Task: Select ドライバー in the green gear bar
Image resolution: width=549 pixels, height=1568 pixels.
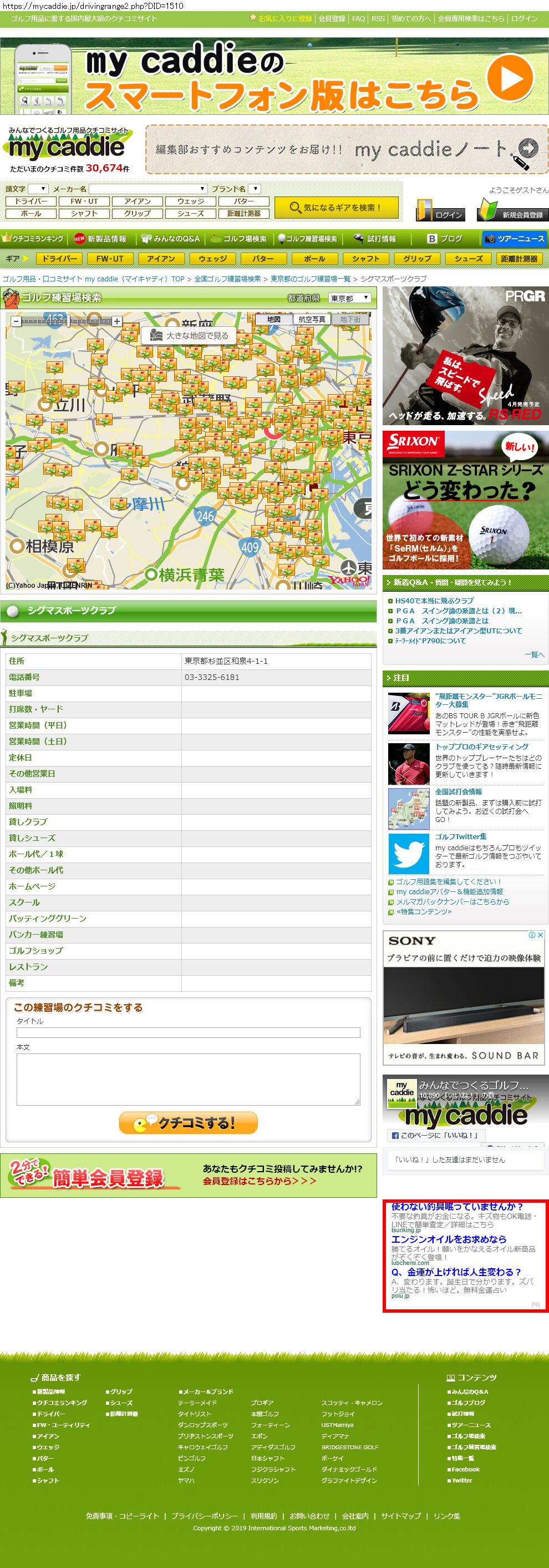Action: pos(59,259)
